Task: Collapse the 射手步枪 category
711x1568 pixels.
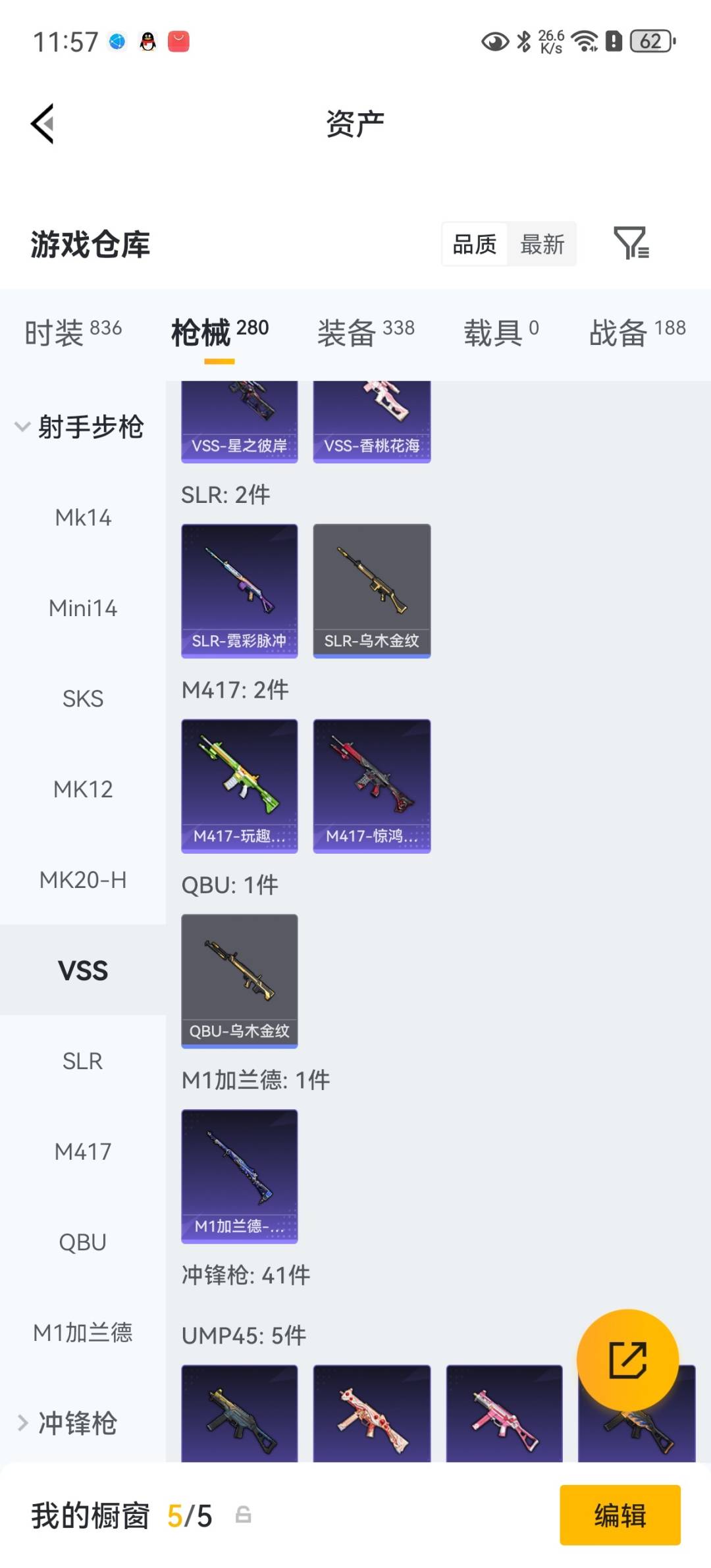Action: coord(79,427)
